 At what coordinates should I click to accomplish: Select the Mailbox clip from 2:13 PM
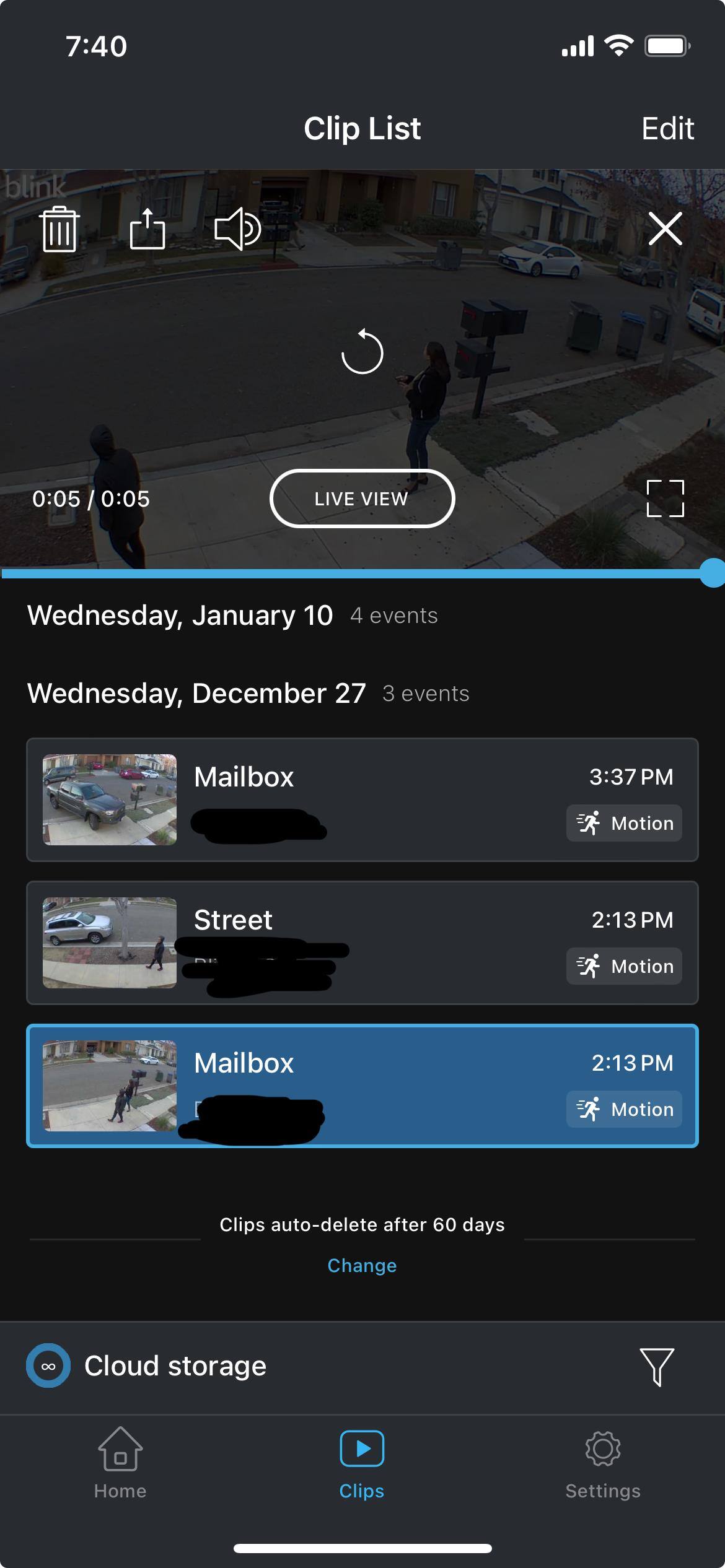click(x=362, y=1086)
